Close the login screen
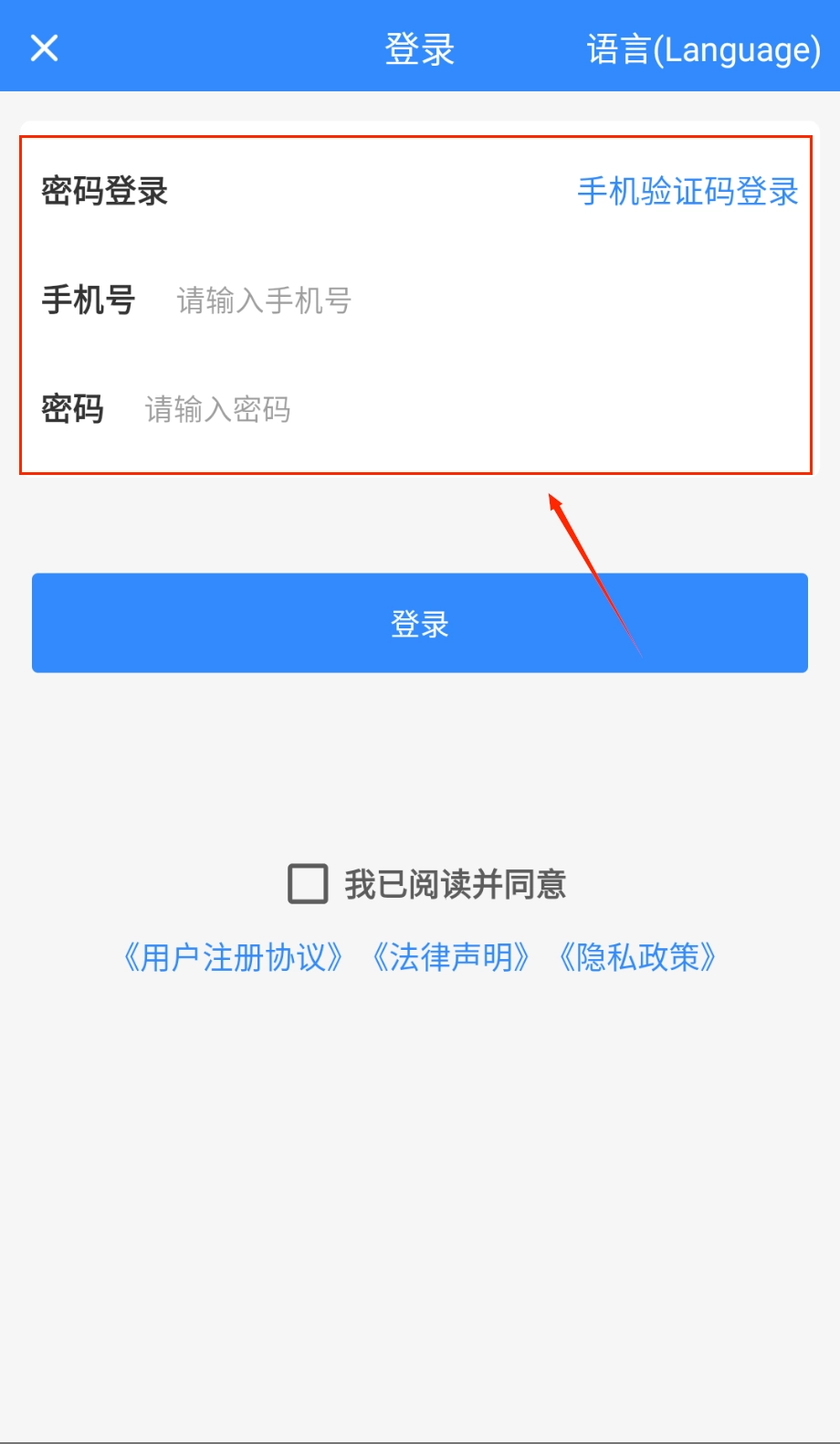Image resolution: width=840 pixels, height=1444 pixels. [44, 48]
